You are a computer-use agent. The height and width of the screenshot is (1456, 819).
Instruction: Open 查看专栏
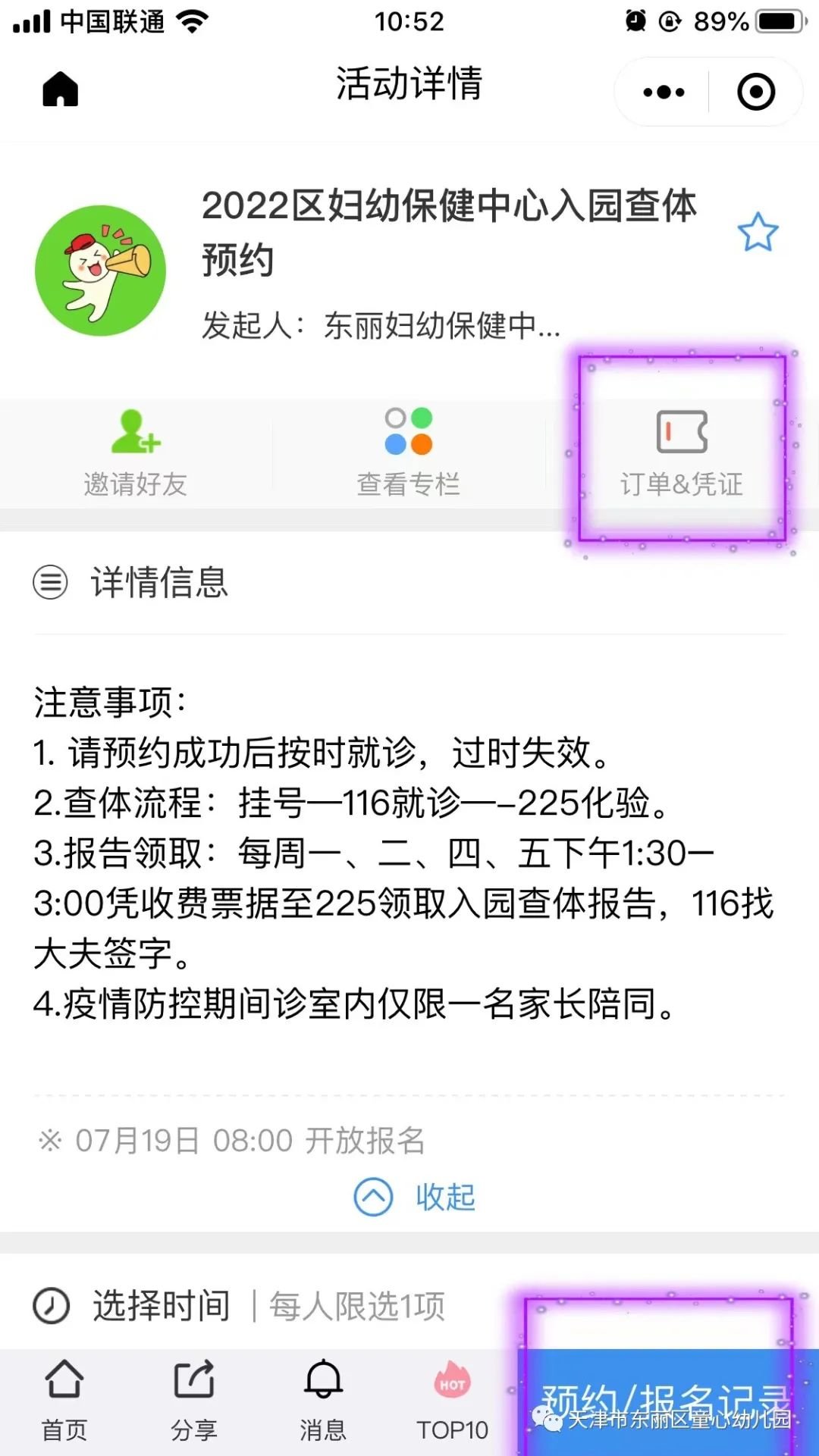409,452
